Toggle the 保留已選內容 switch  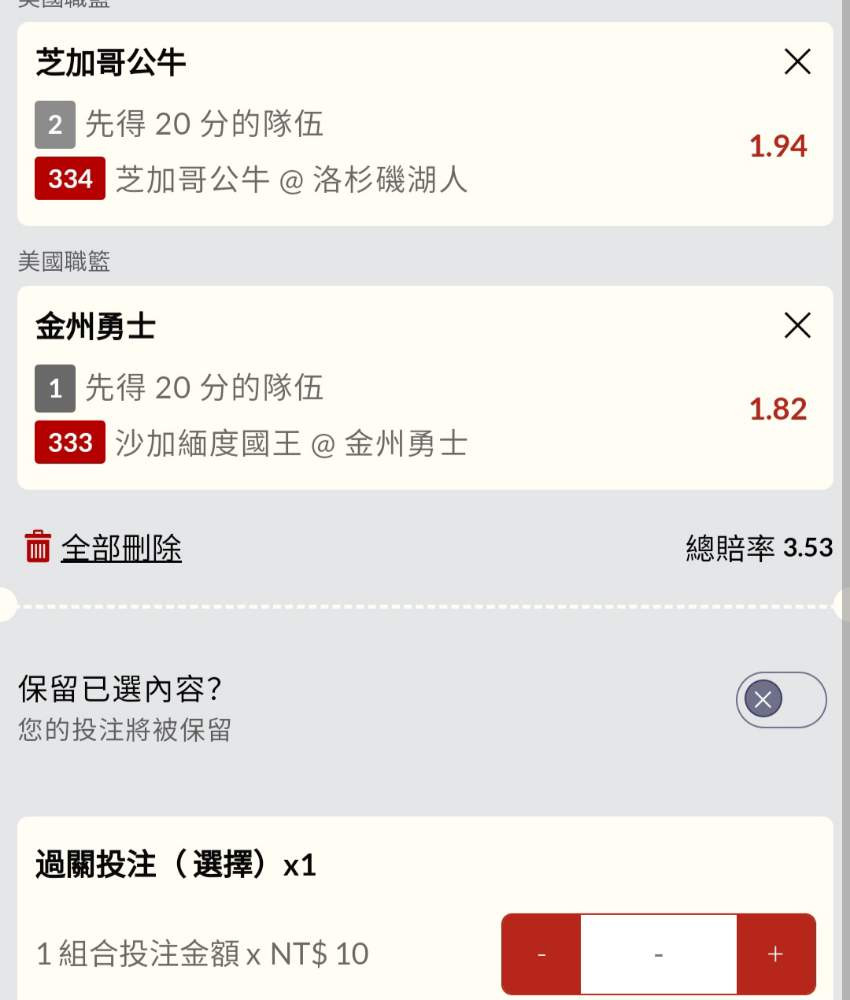point(781,700)
